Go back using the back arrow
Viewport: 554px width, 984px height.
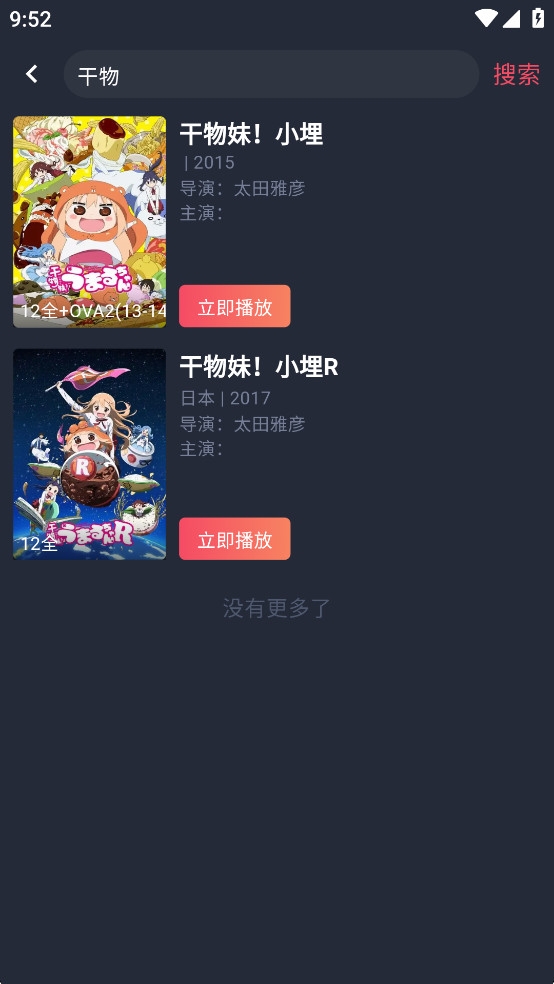coord(31,74)
